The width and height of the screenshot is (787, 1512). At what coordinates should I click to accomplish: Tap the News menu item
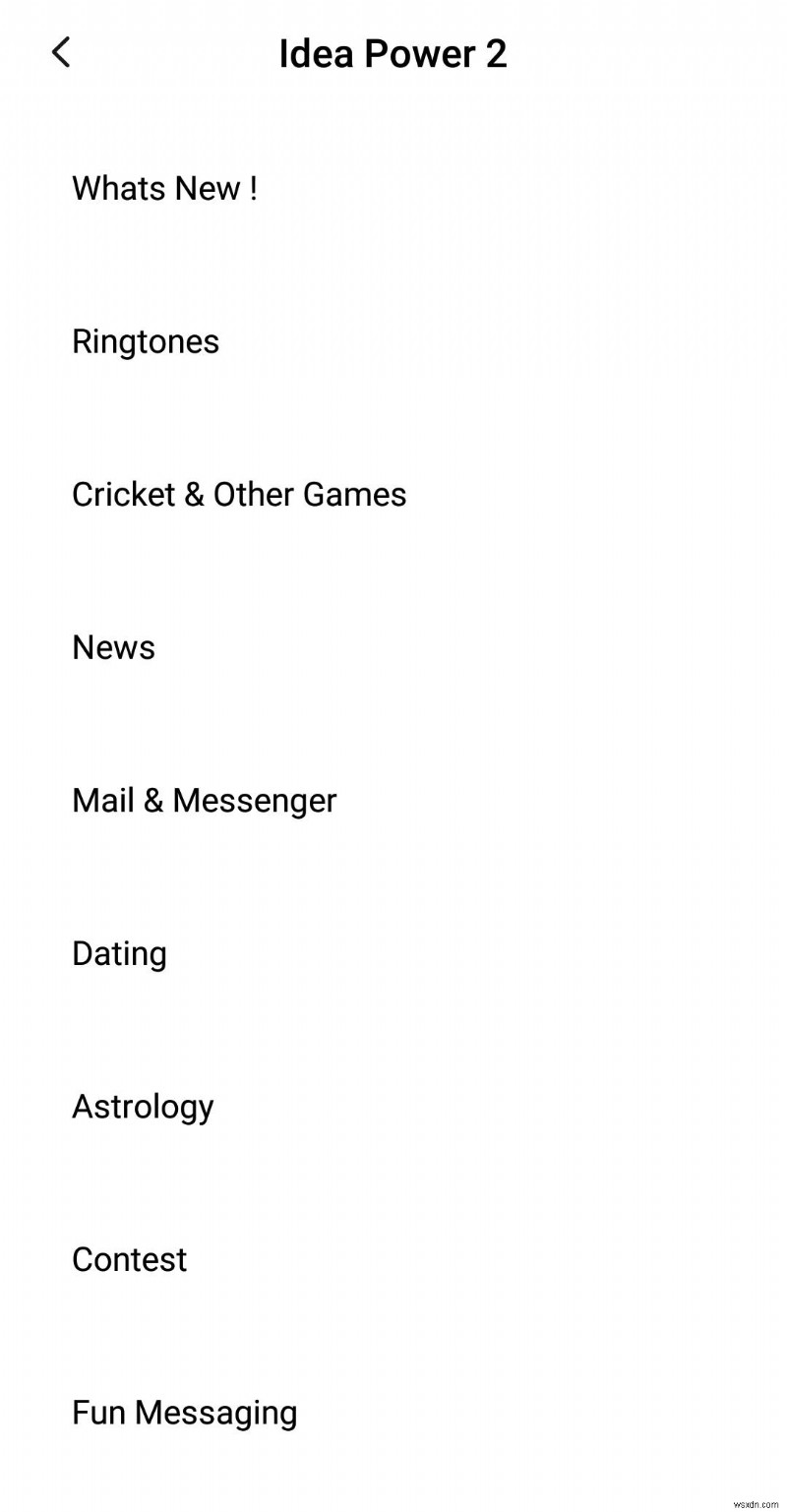[113, 647]
